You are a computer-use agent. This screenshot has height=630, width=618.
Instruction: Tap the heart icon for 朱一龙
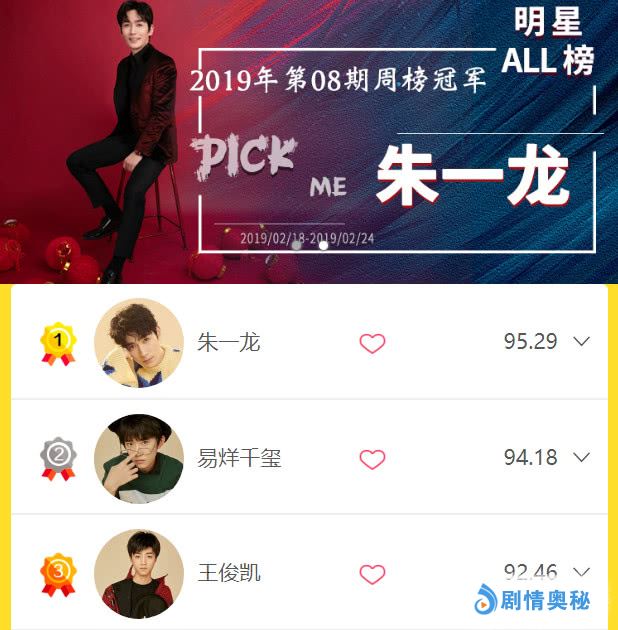pyautogui.click(x=372, y=344)
